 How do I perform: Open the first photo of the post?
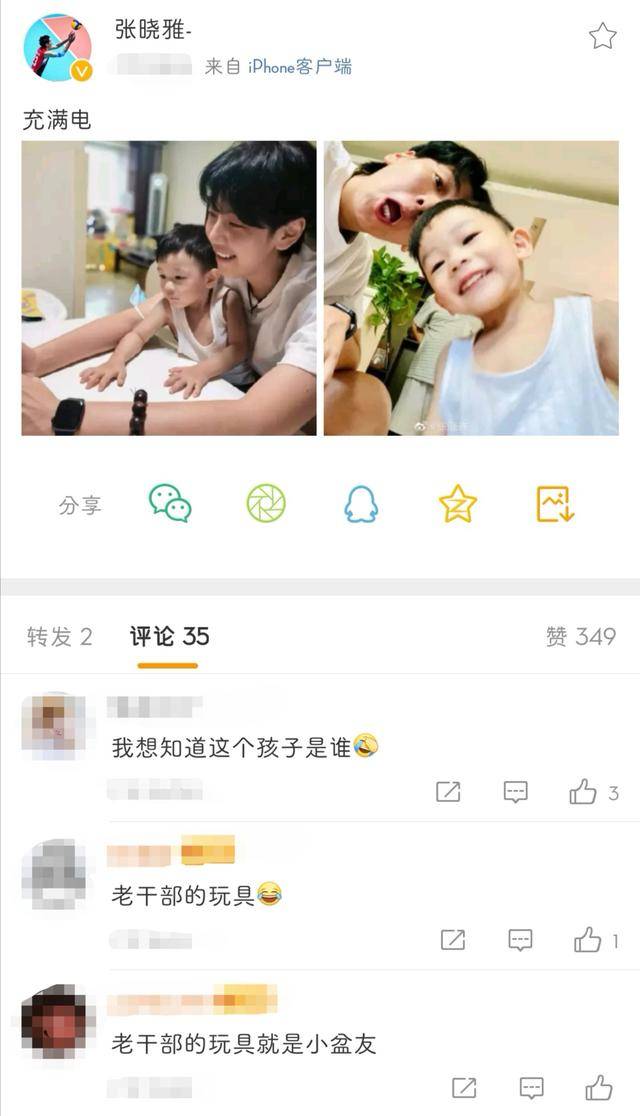point(169,288)
